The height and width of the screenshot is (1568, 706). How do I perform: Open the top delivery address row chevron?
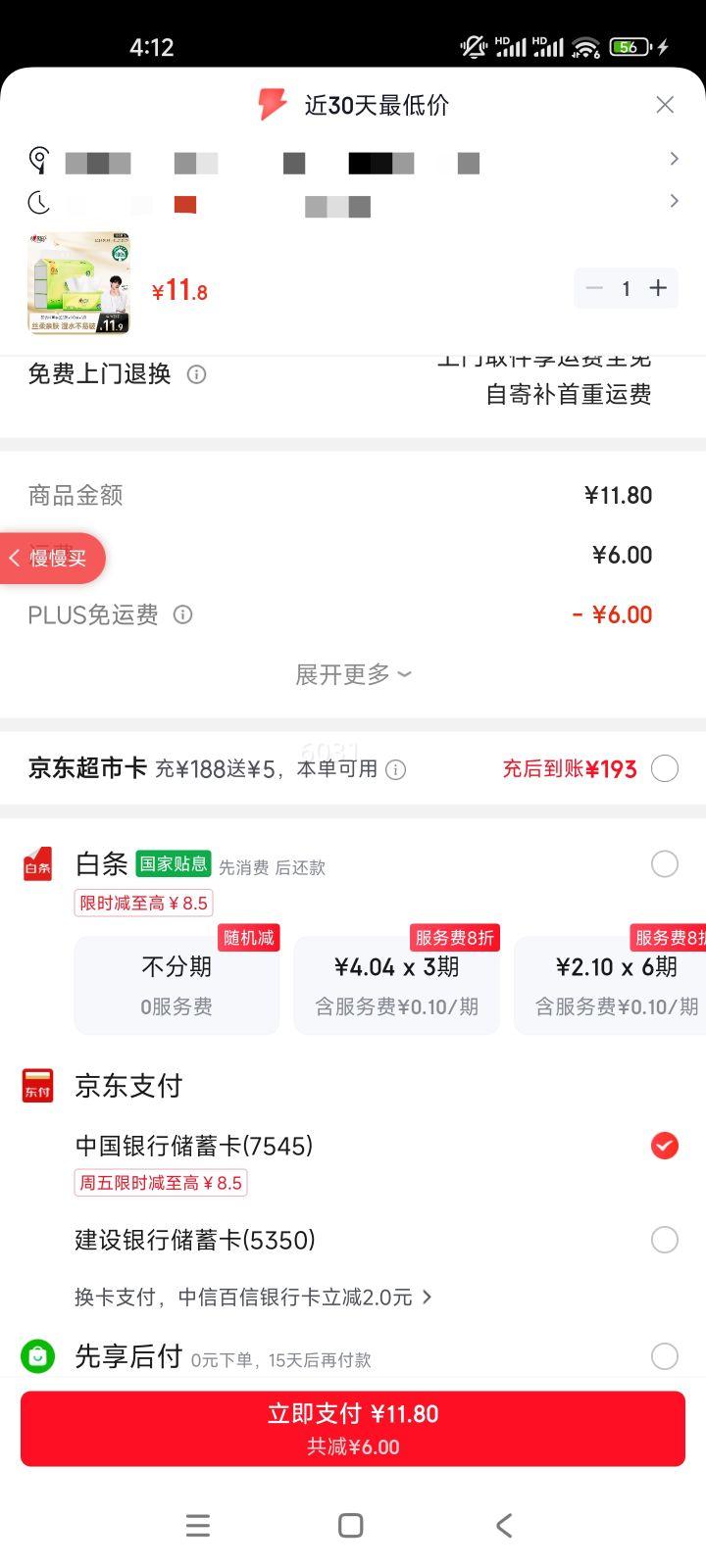[x=675, y=158]
